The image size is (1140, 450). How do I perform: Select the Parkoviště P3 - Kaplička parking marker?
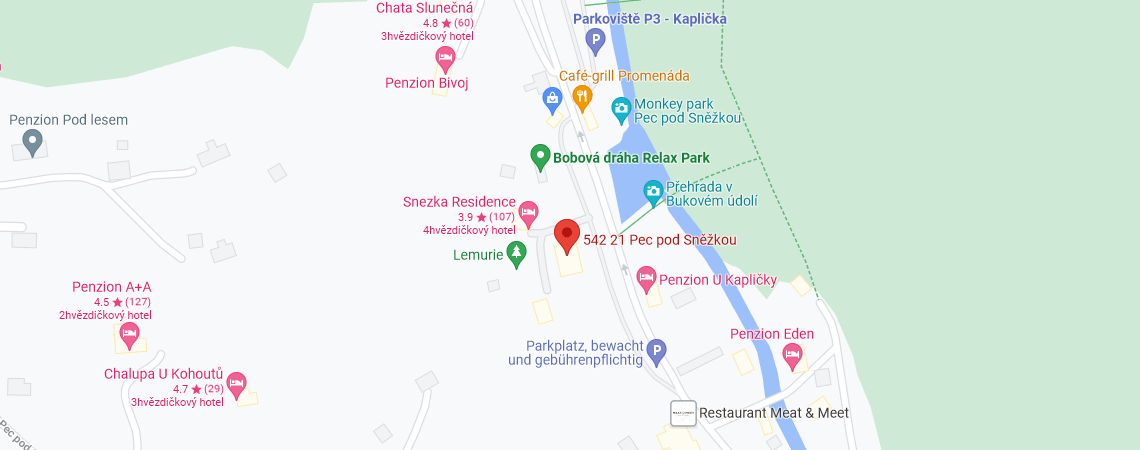(x=595, y=41)
